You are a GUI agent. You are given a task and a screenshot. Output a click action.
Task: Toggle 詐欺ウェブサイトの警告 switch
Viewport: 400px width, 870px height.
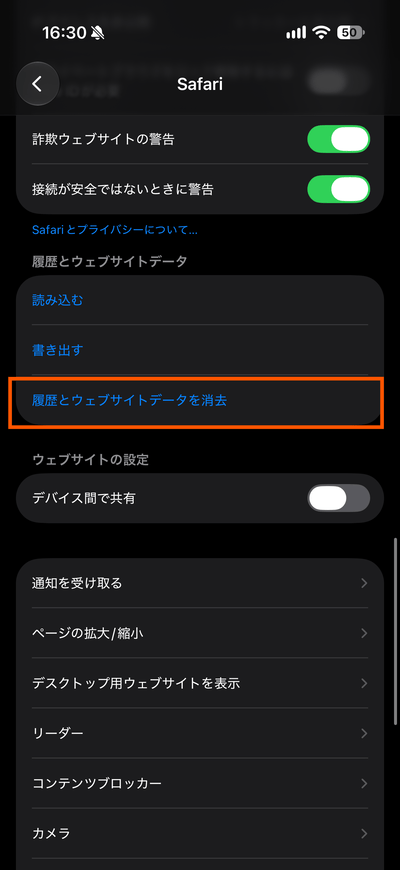338,139
